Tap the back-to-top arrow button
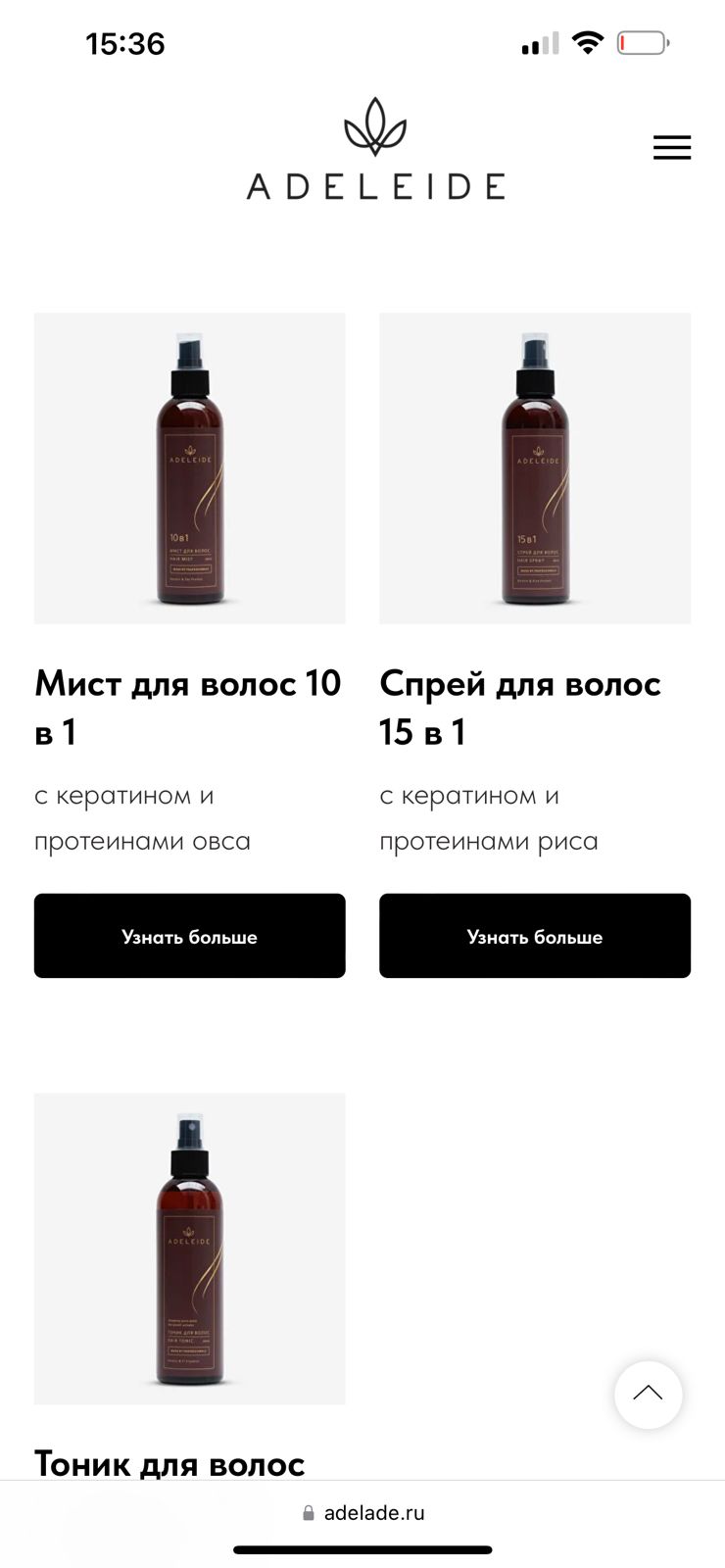725x1568 pixels. point(649,1394)
